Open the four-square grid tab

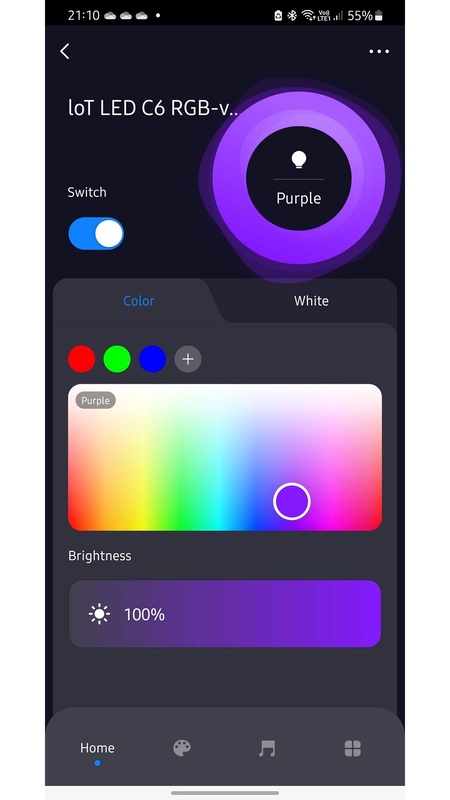coord(353,748)
